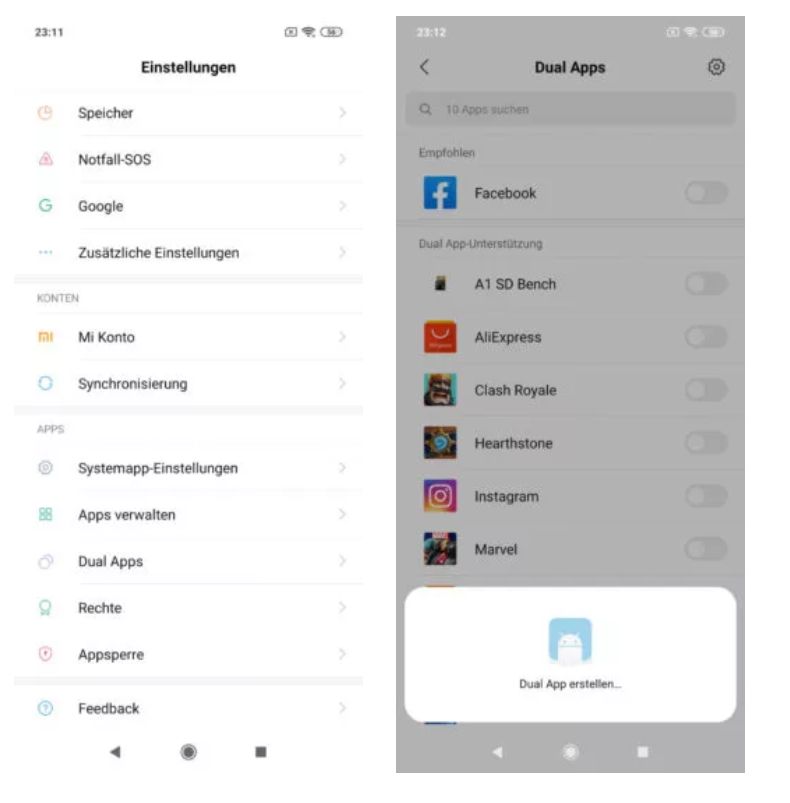Open the Feedback row
The width and height of the screenshot is (790, 803).
188,708
